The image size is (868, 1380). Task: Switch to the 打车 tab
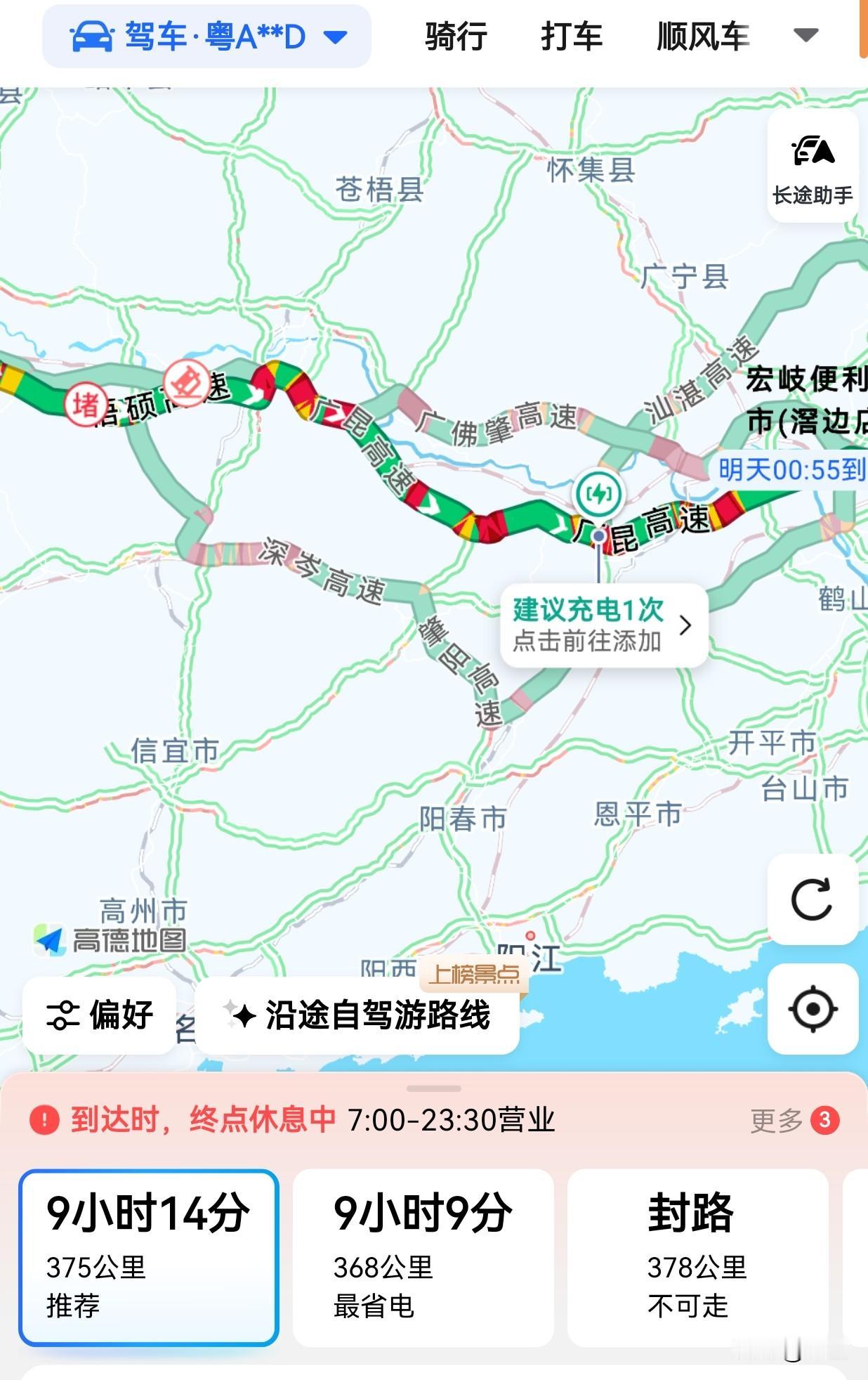[572, 37]
